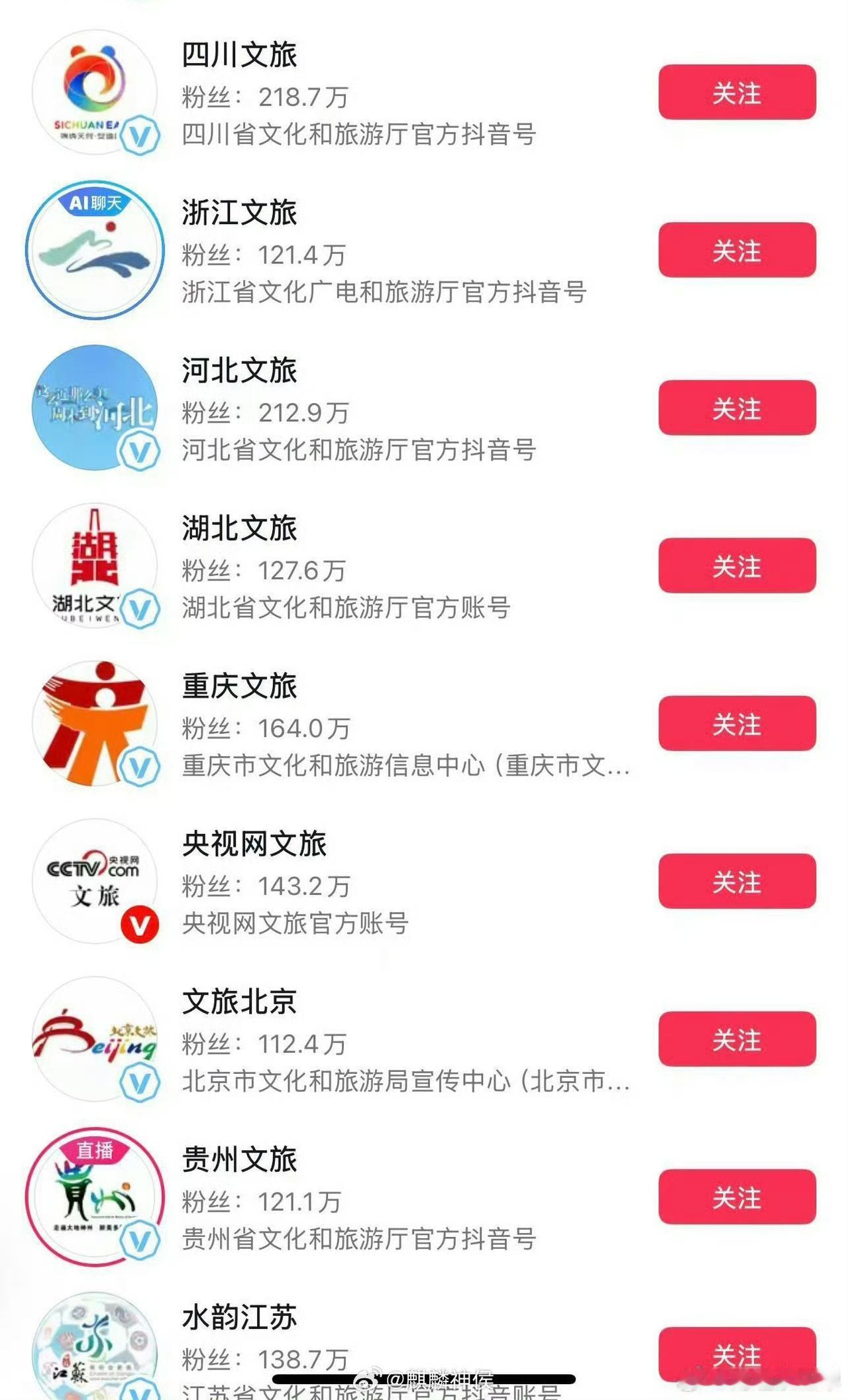
Task: Follow 水韵江苏 account
Action: click(x=737, y=1354)
